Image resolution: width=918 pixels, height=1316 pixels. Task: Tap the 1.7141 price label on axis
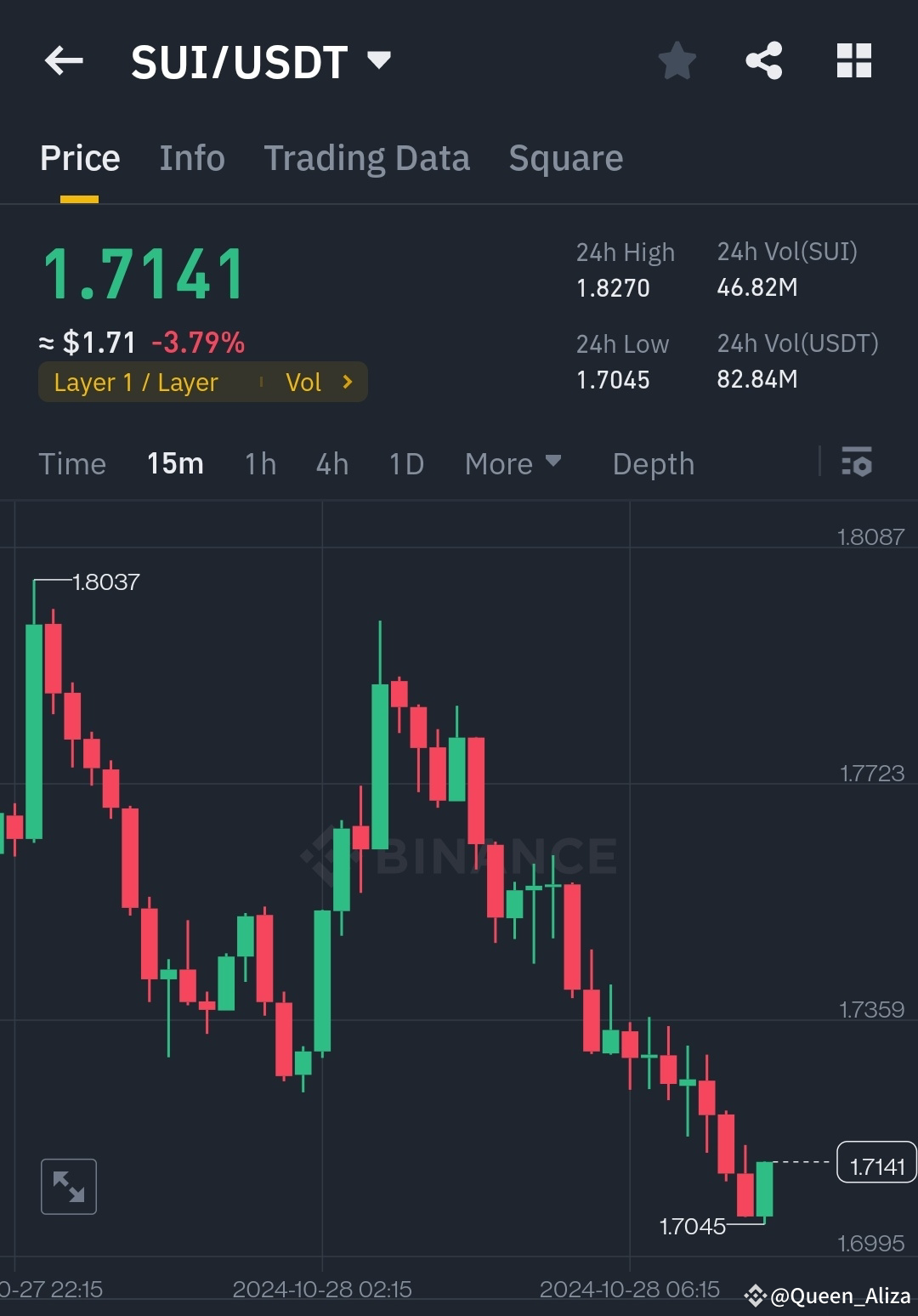pos(876,1162)
